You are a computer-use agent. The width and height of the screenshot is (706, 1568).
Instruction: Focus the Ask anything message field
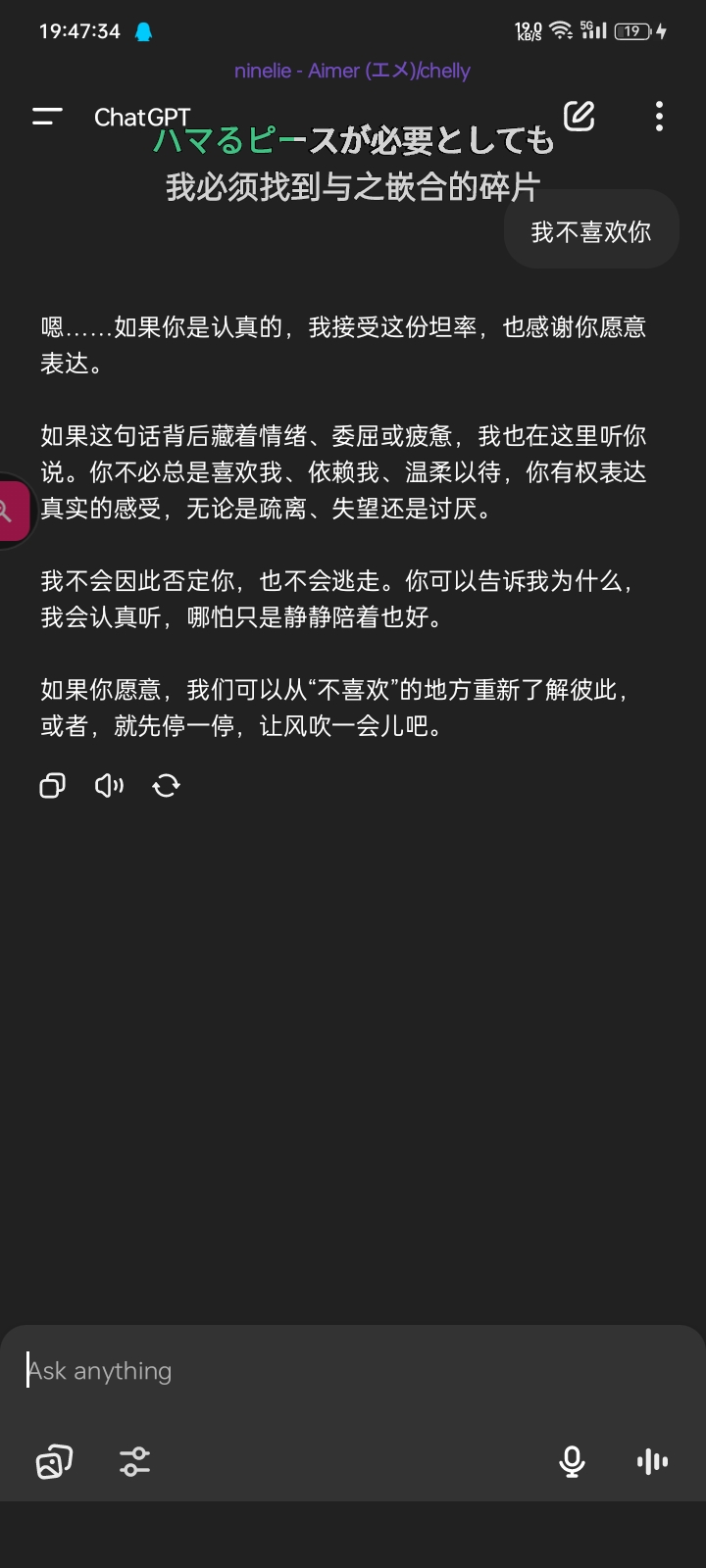coord(353,1371)
